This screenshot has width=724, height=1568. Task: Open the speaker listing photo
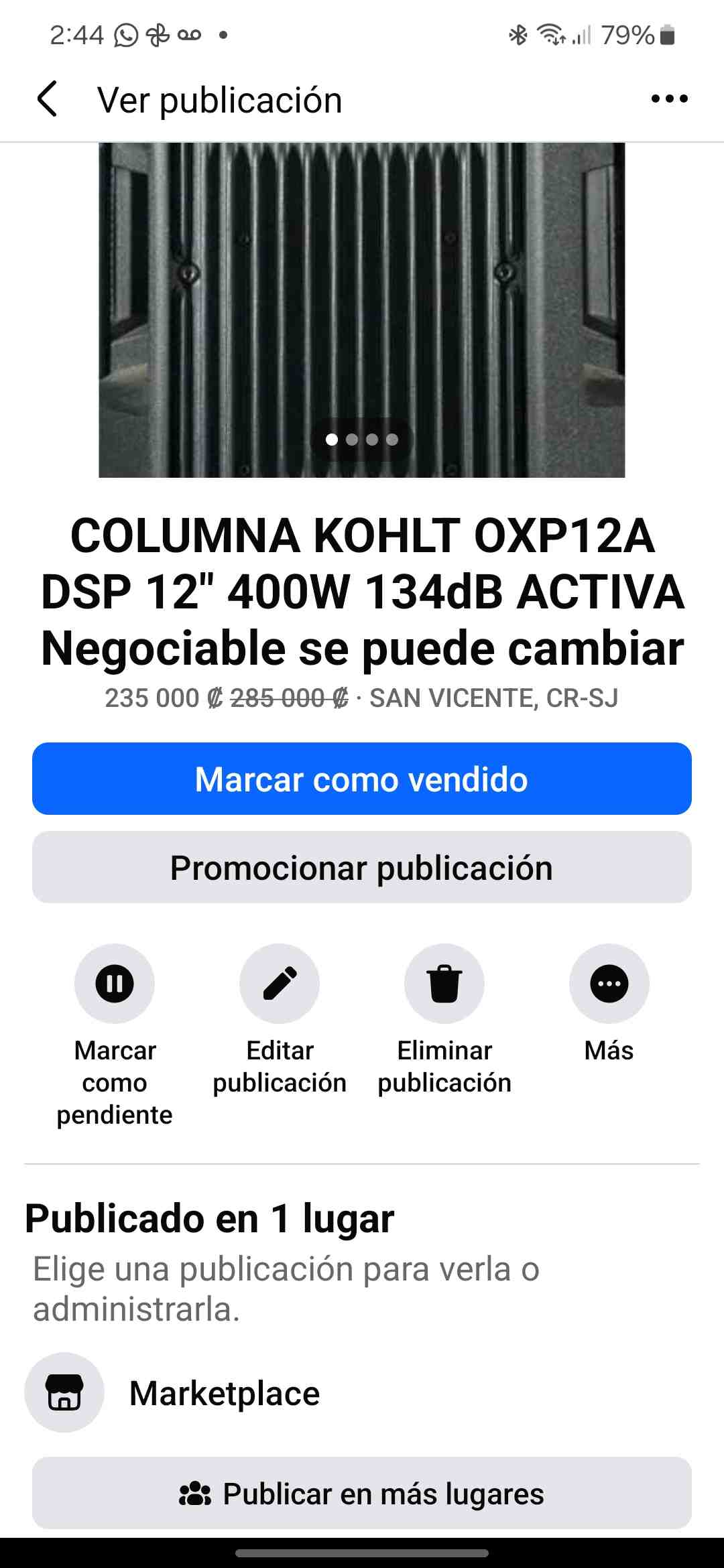tap(362, 295)
